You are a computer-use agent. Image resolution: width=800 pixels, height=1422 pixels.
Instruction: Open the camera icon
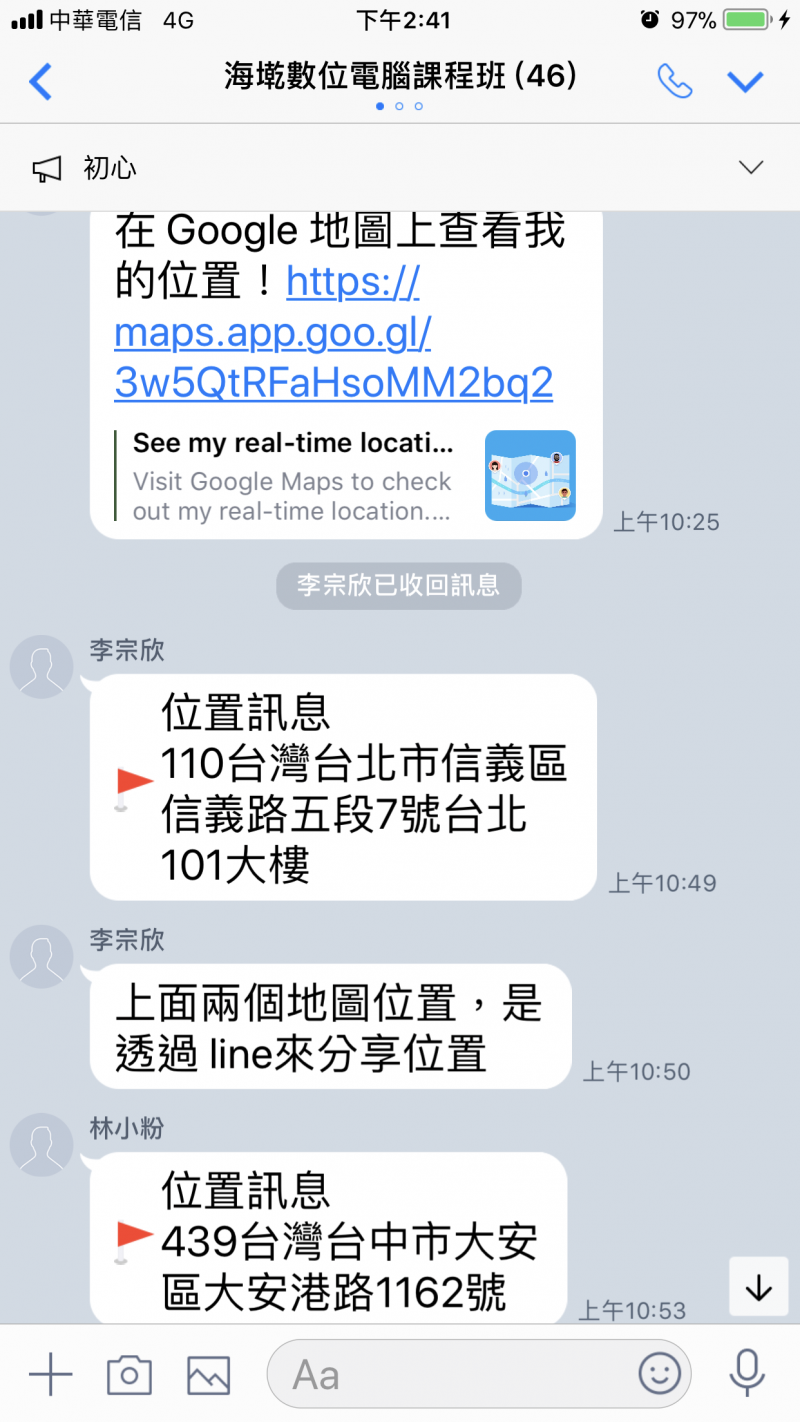[x=129, y=1373]
